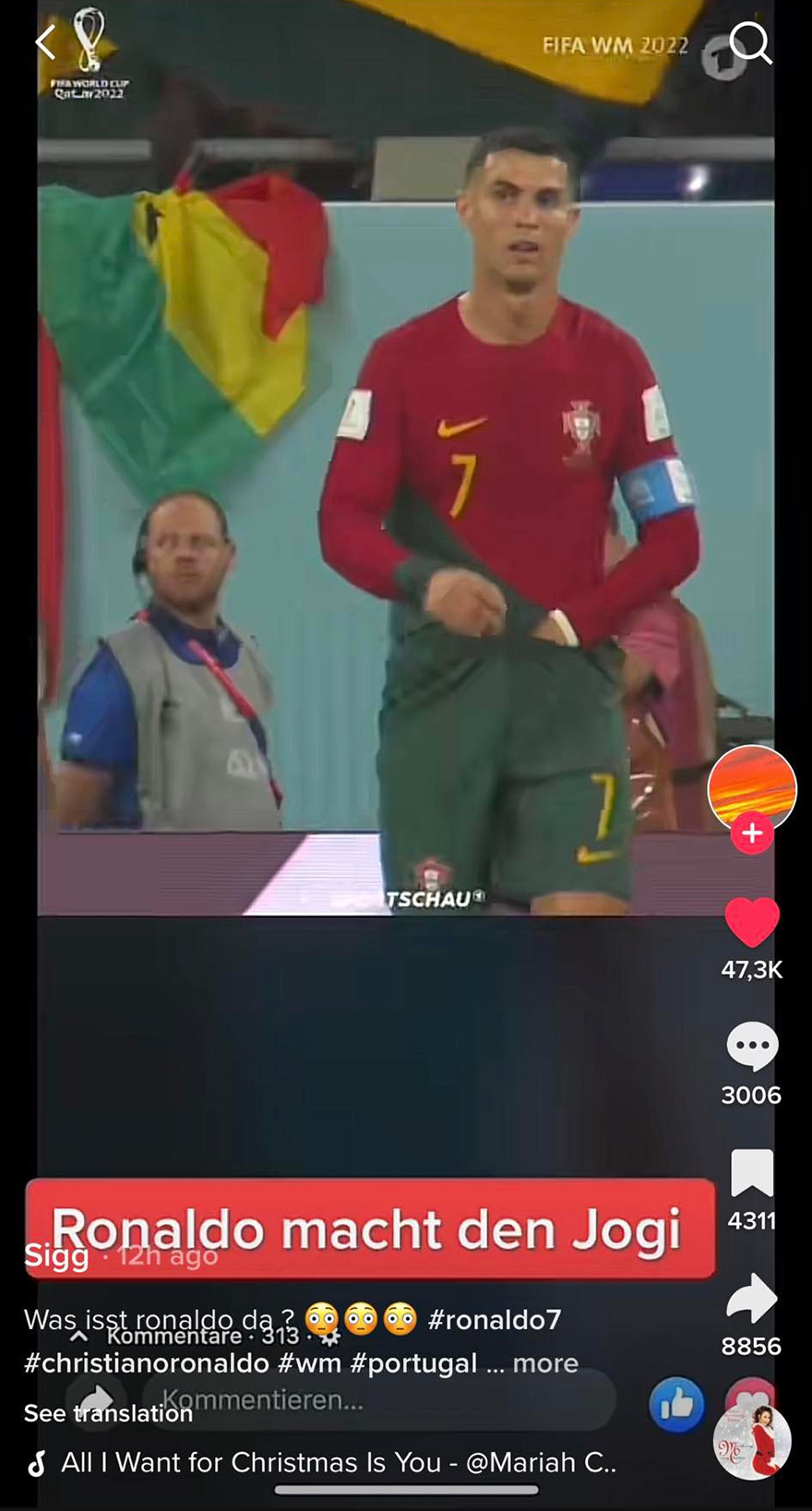The height and width of the screenshot is (1511, 812).
Task: Tap 'See translation' under the caption
Action: 108,1413
